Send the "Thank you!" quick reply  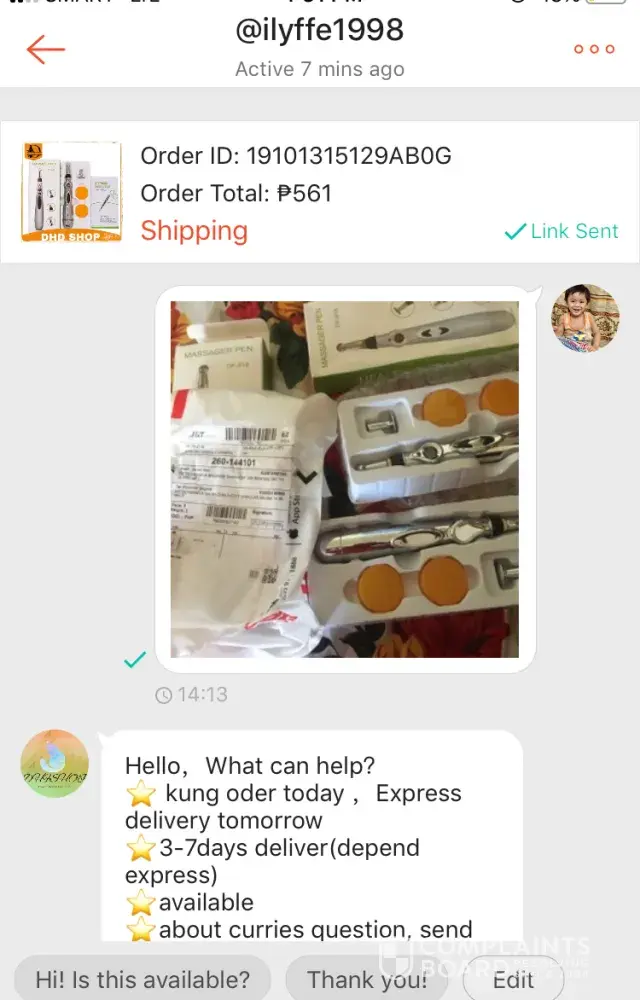pos(367,979)
